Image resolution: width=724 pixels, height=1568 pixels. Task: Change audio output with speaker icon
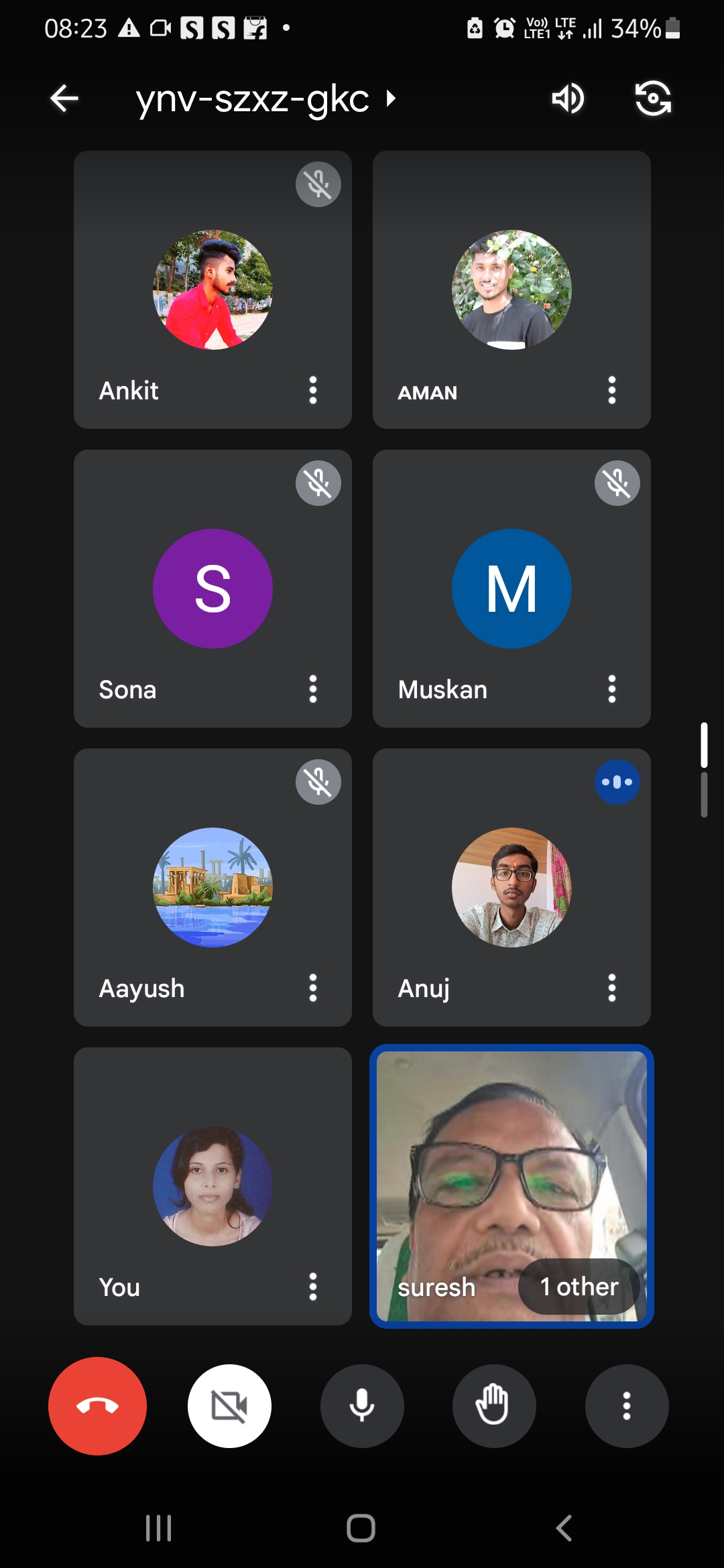(x=567, y=99)
